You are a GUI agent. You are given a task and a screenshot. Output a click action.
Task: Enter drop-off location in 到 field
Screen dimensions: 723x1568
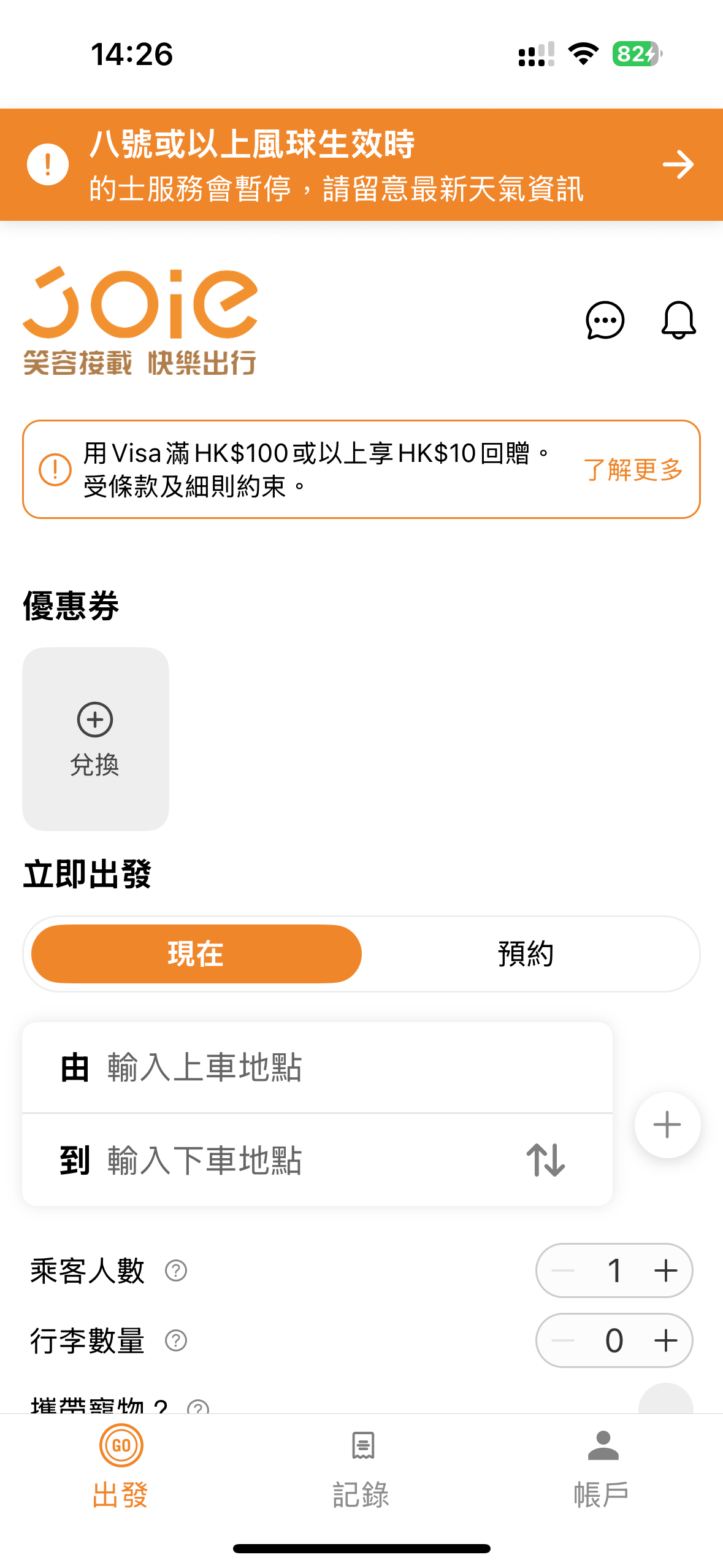point(270,1160)
